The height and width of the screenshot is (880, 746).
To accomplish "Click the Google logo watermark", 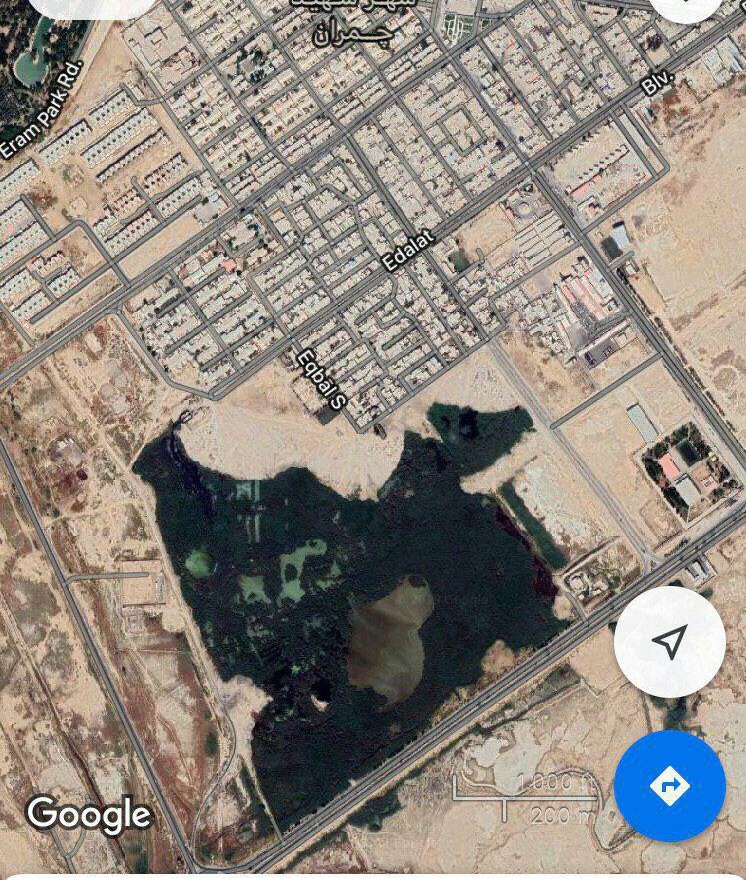I will tap(88, 812).
